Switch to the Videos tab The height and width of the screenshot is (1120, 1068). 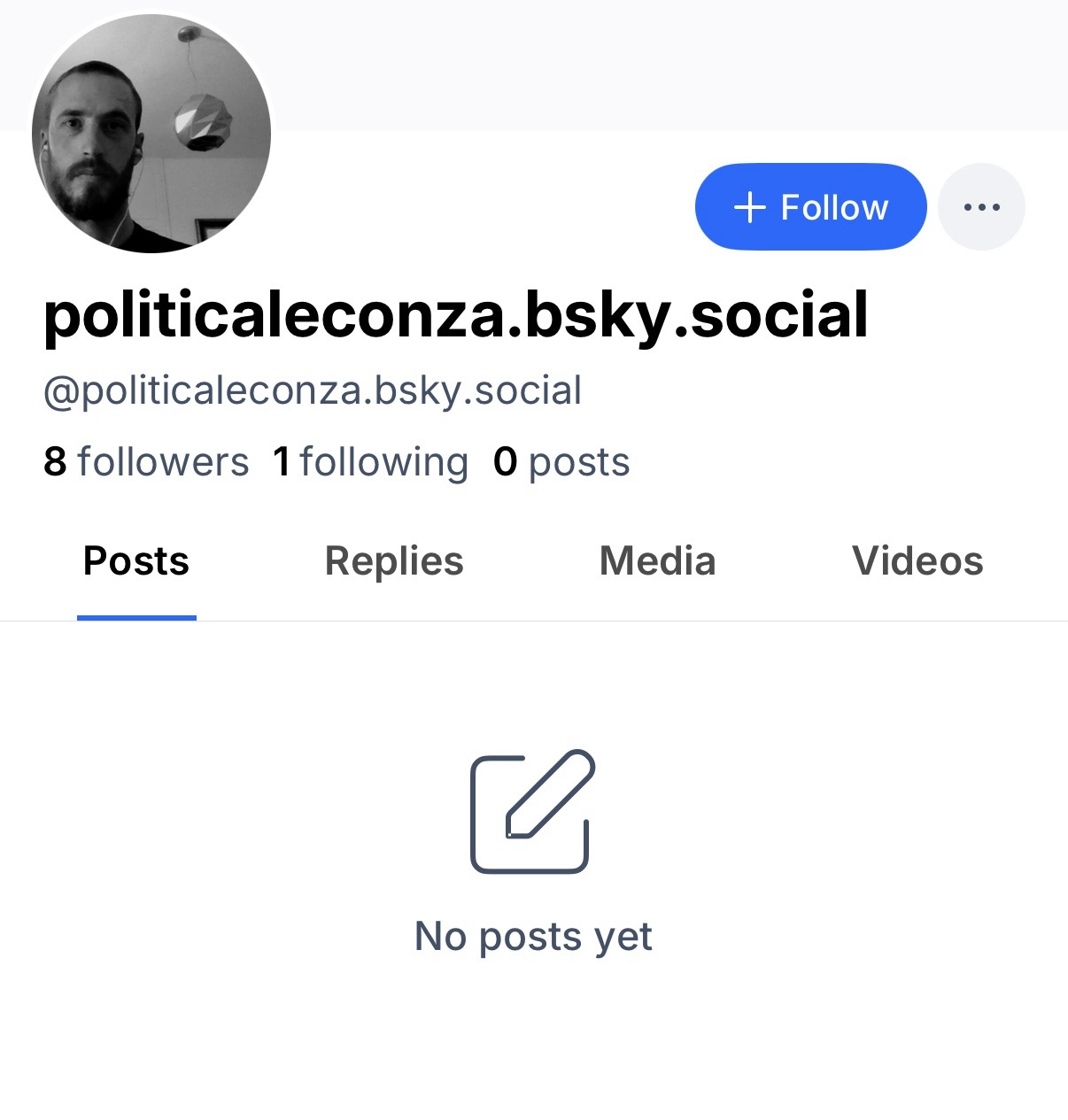[917, 561]
